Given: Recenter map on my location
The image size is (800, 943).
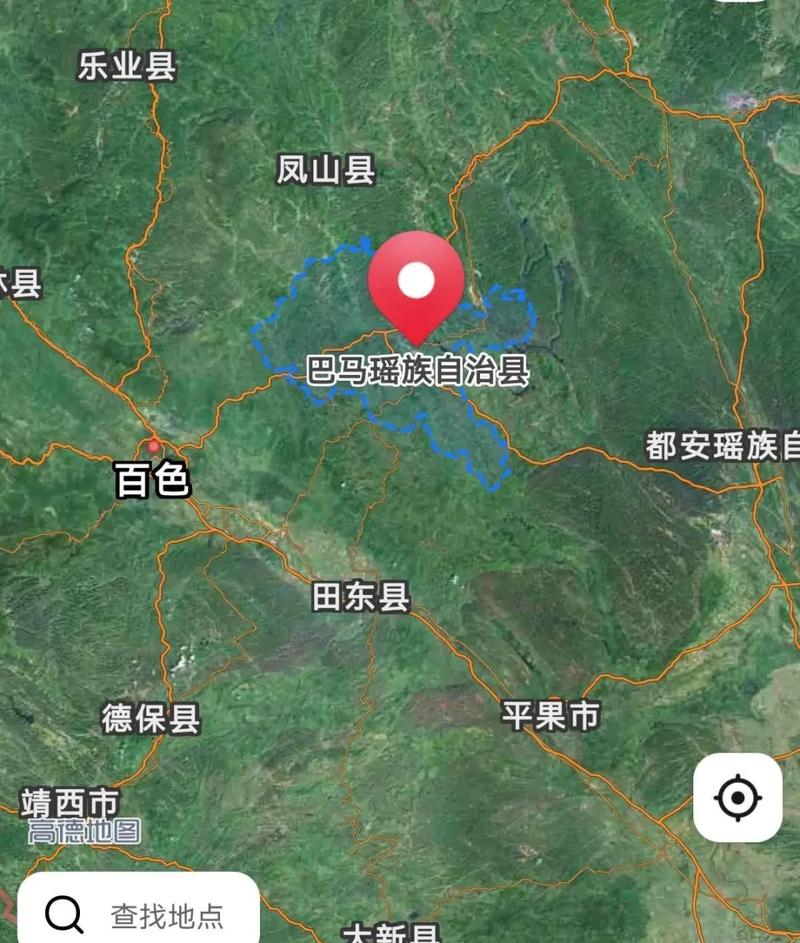Looking at the screenshot, I should (x=738, y=797).
